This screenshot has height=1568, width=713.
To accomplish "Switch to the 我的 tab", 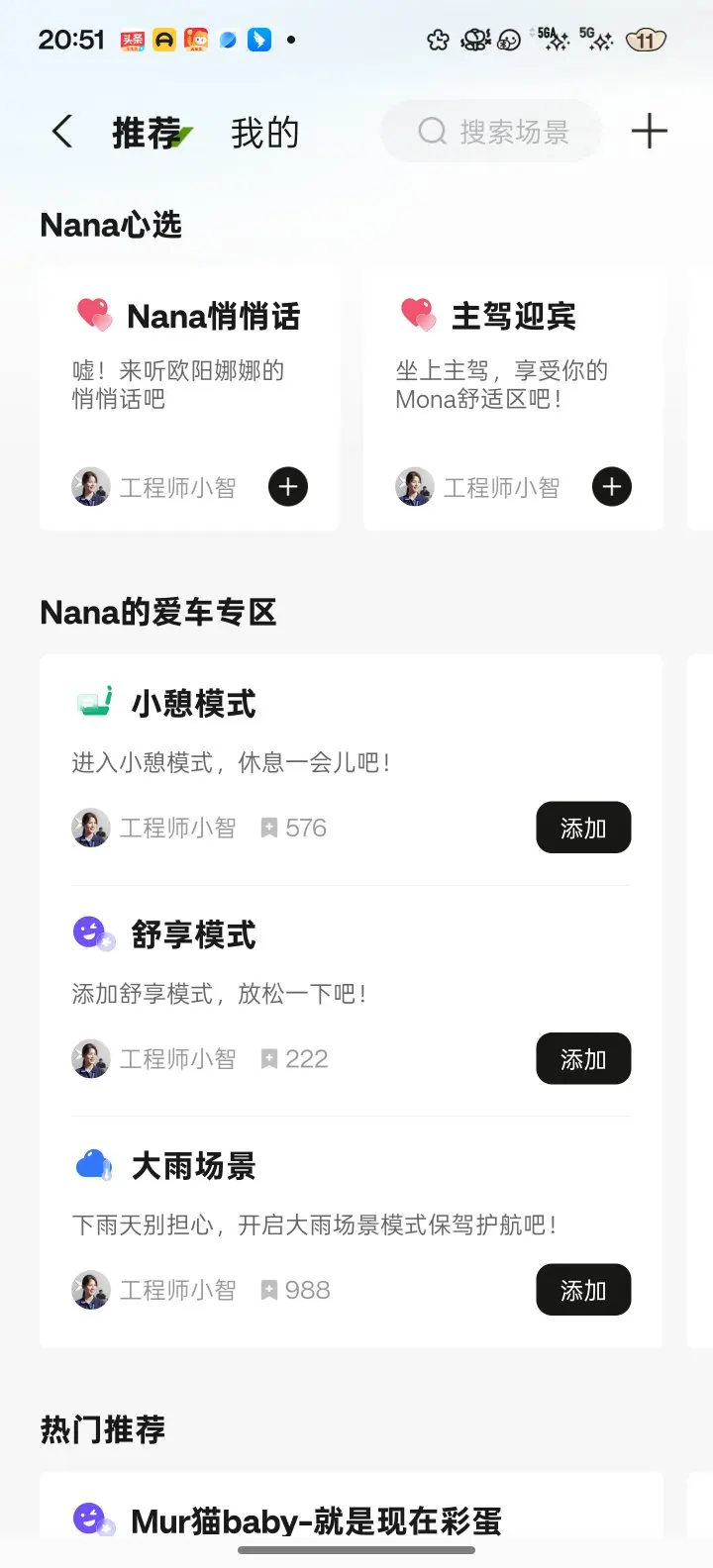I will [264, 133].
